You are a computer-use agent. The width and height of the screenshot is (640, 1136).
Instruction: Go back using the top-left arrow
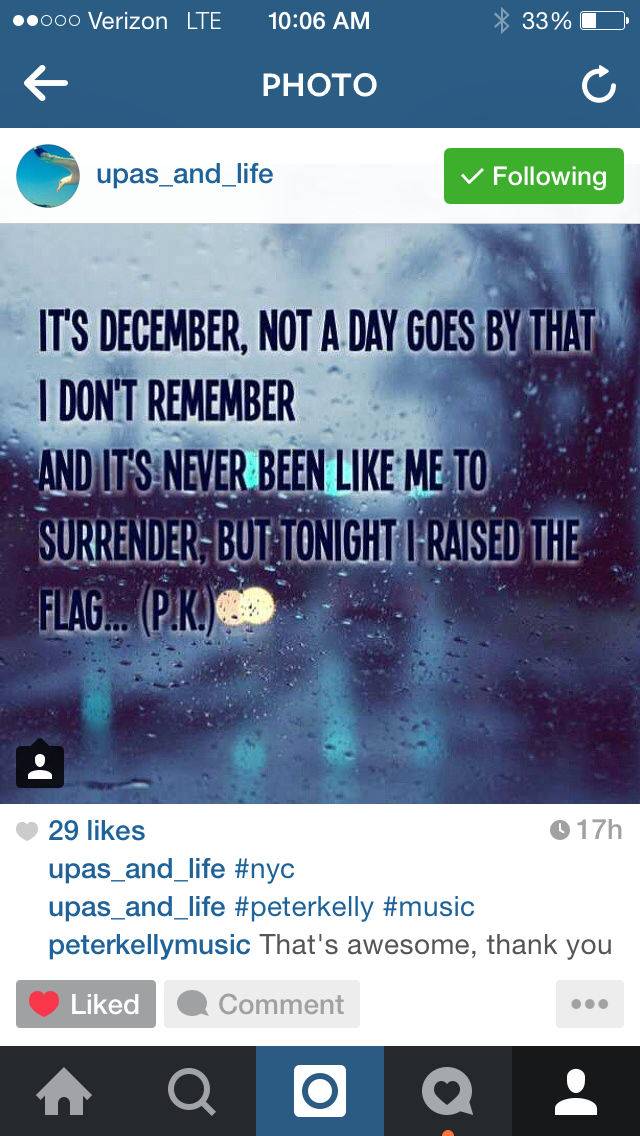click(x=46, y=85)
